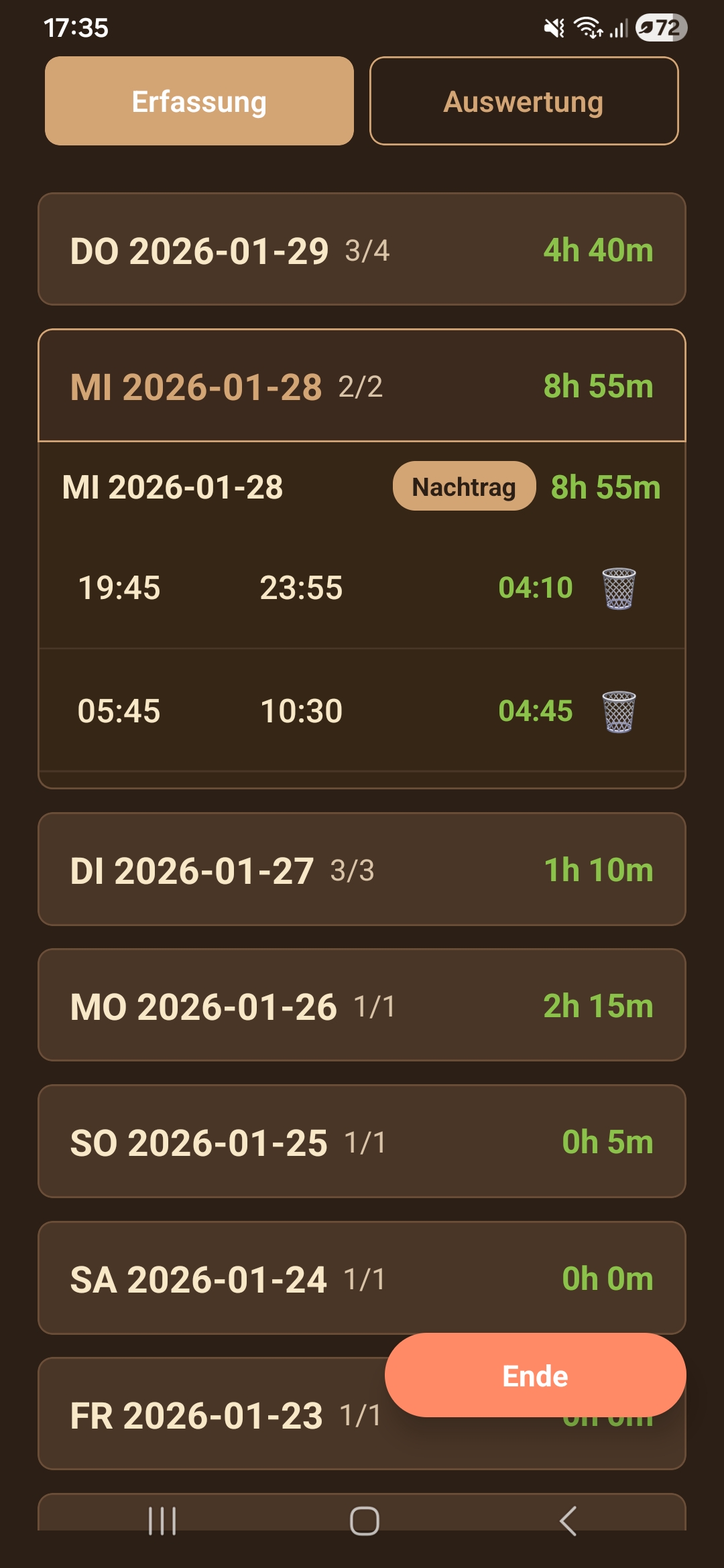Collapse the MI 2026-01-28 day entry
The width and height of the screenshot is (724, 1568).
click(362, 386)
